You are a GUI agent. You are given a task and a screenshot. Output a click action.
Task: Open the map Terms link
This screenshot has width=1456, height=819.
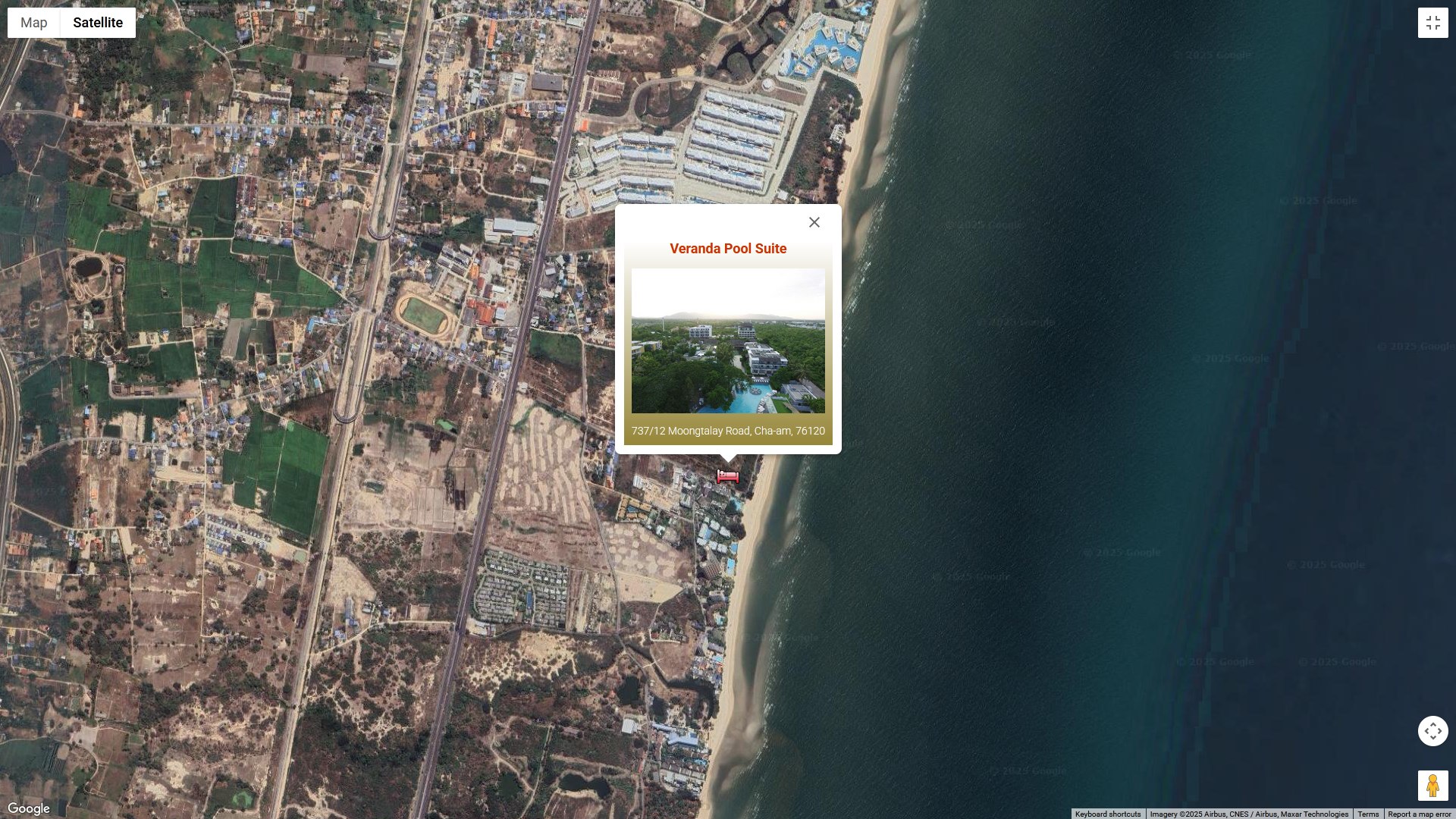(1368, 814)
